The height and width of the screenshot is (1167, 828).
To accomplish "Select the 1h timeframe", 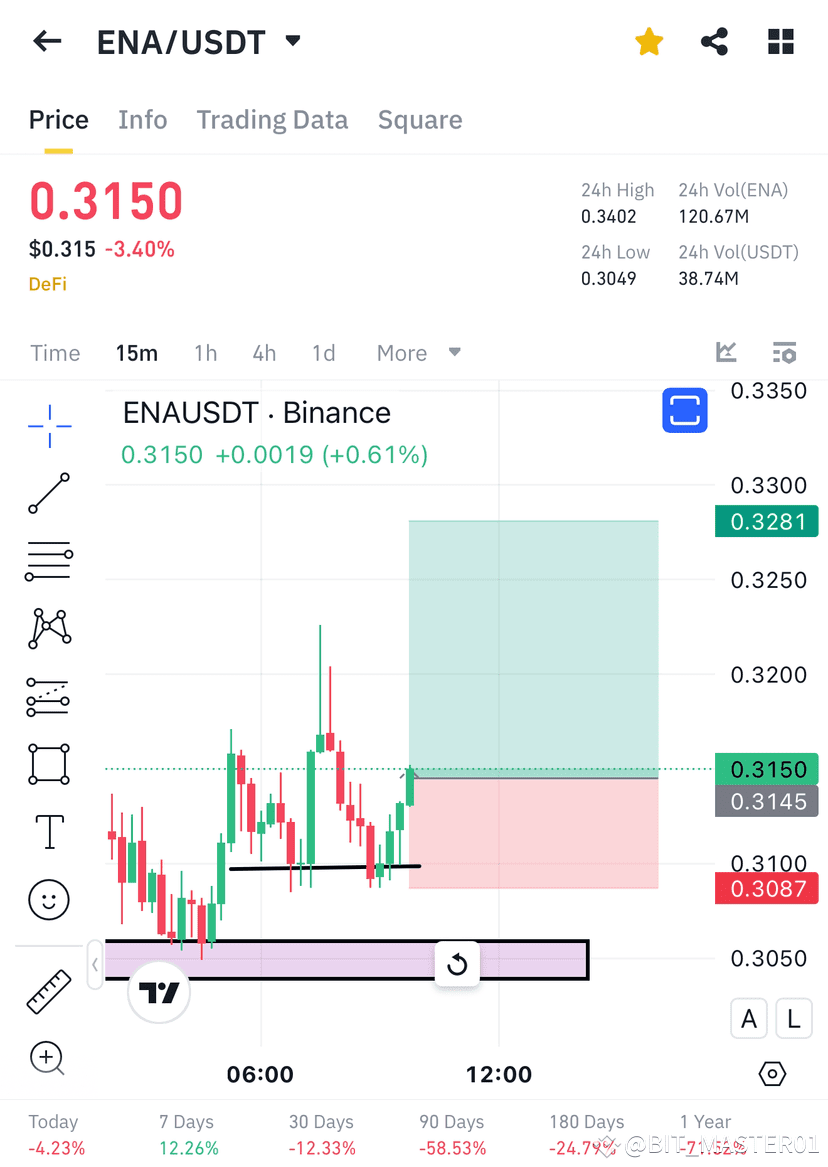I will click(x=205, y=352).
